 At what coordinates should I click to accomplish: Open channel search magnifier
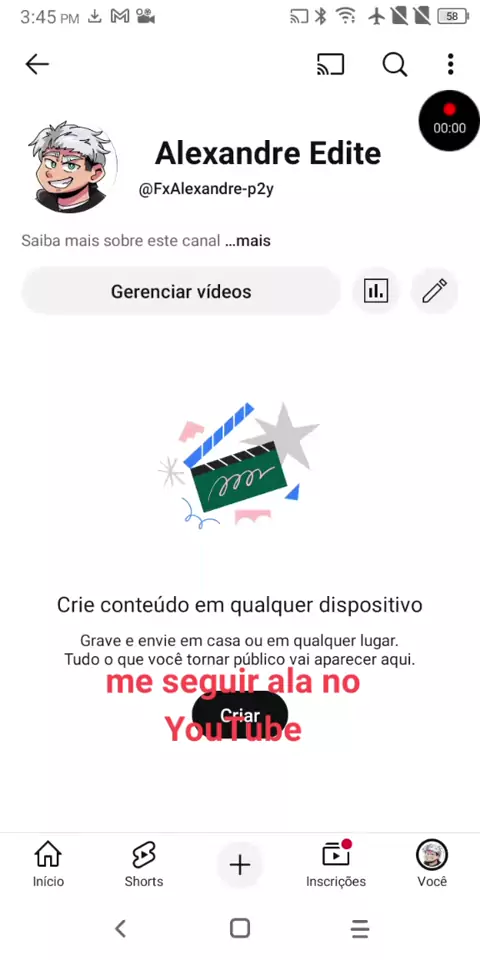pos(395,64)
